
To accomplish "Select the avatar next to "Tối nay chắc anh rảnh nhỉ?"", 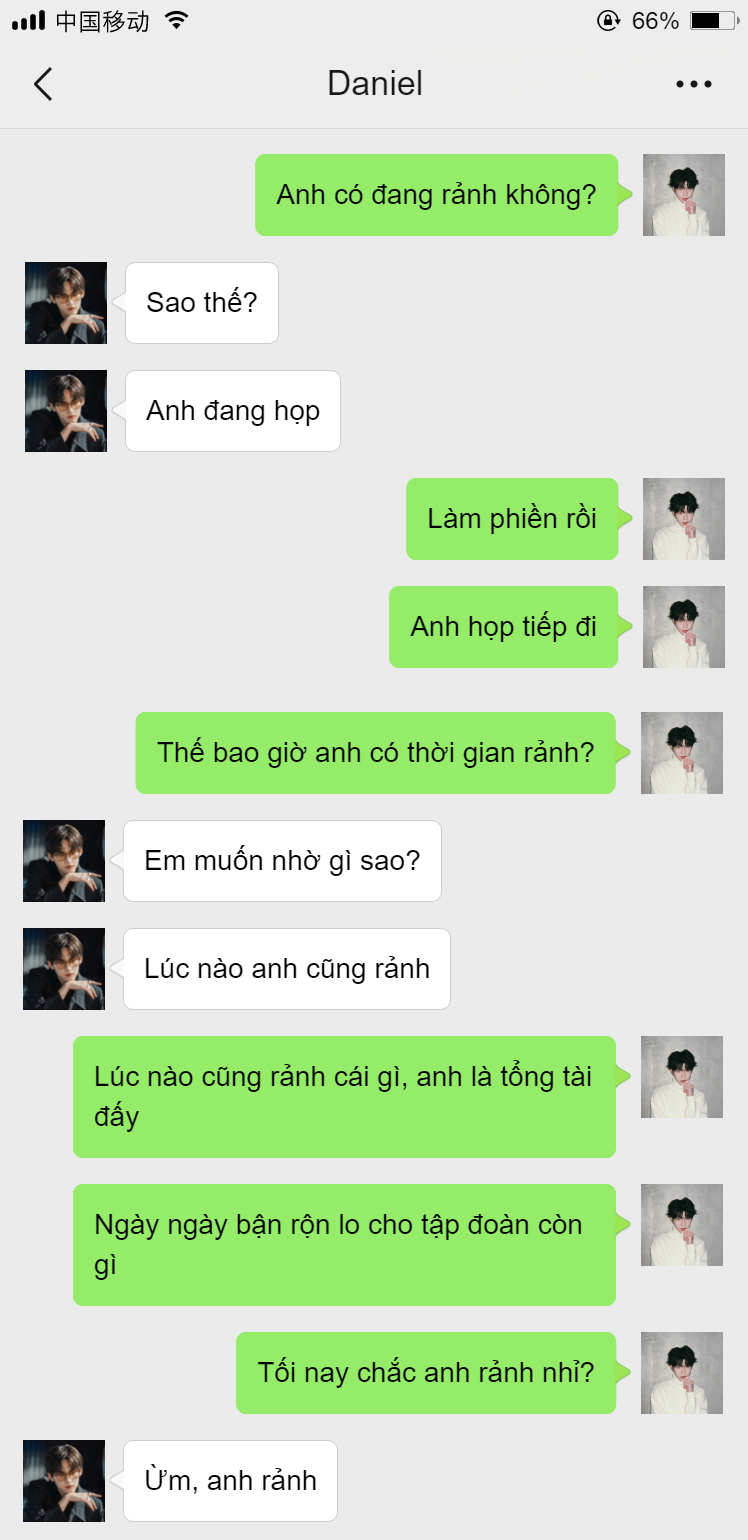I will (x=682, y=1373).
